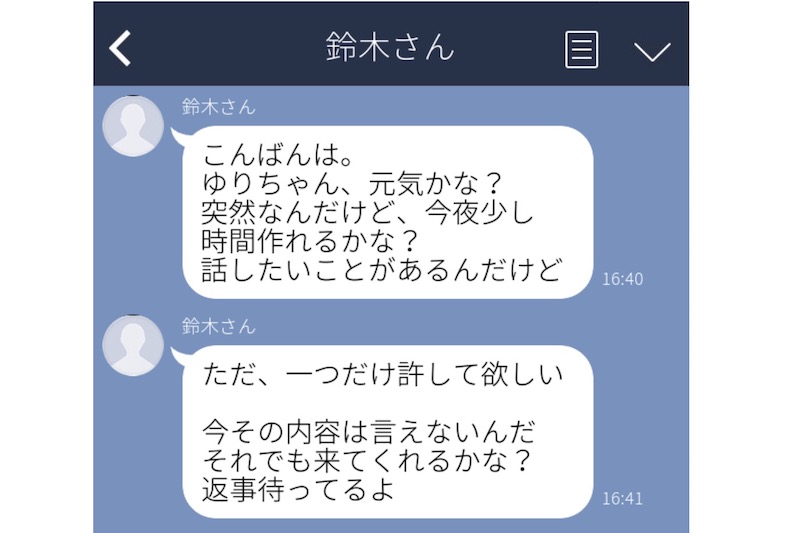Expand the chat options chevron menu
Screen dimensions: 800x533
(x=652, y=50)
